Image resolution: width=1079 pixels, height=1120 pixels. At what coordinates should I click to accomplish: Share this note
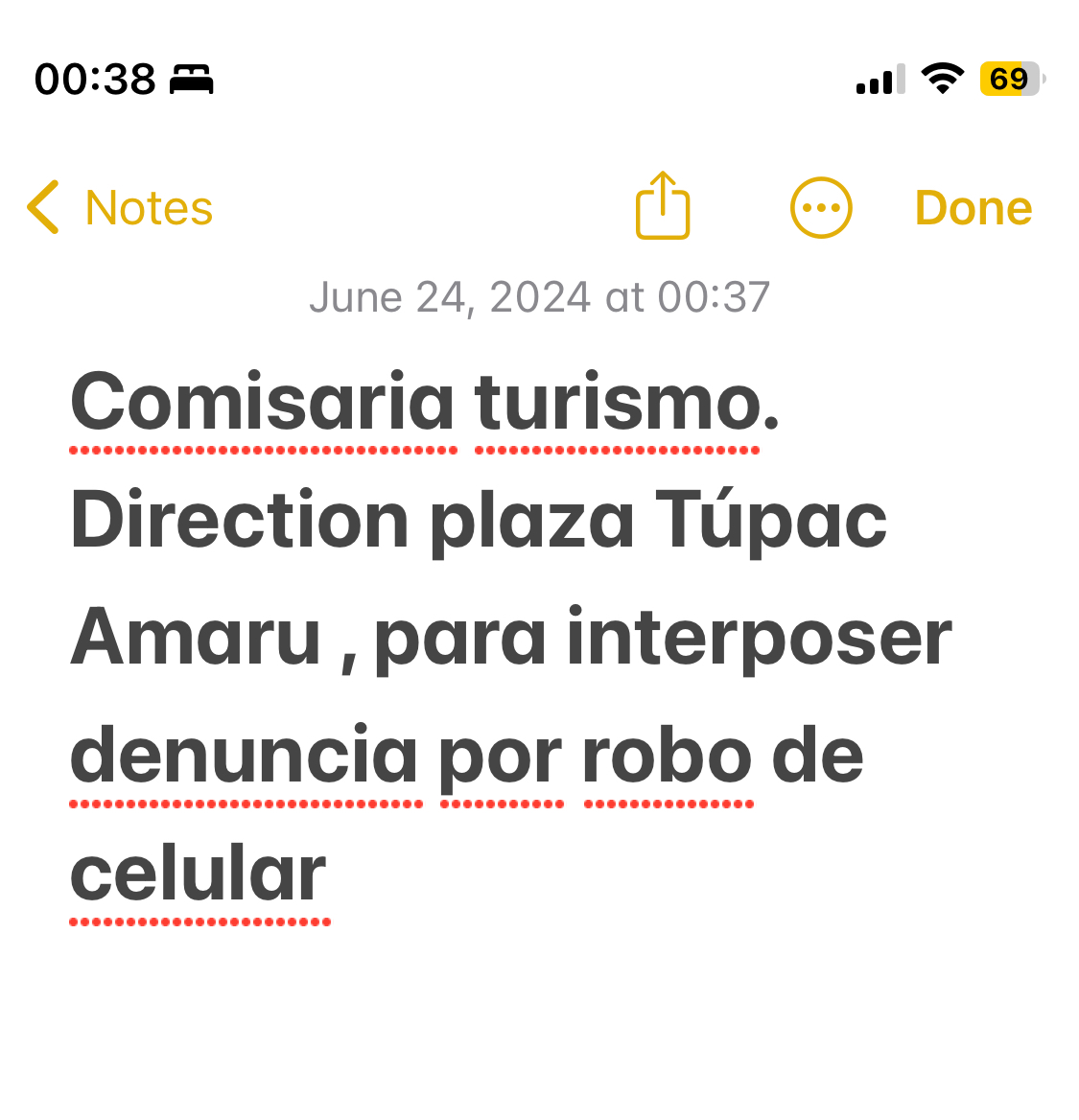click(663, 206)
